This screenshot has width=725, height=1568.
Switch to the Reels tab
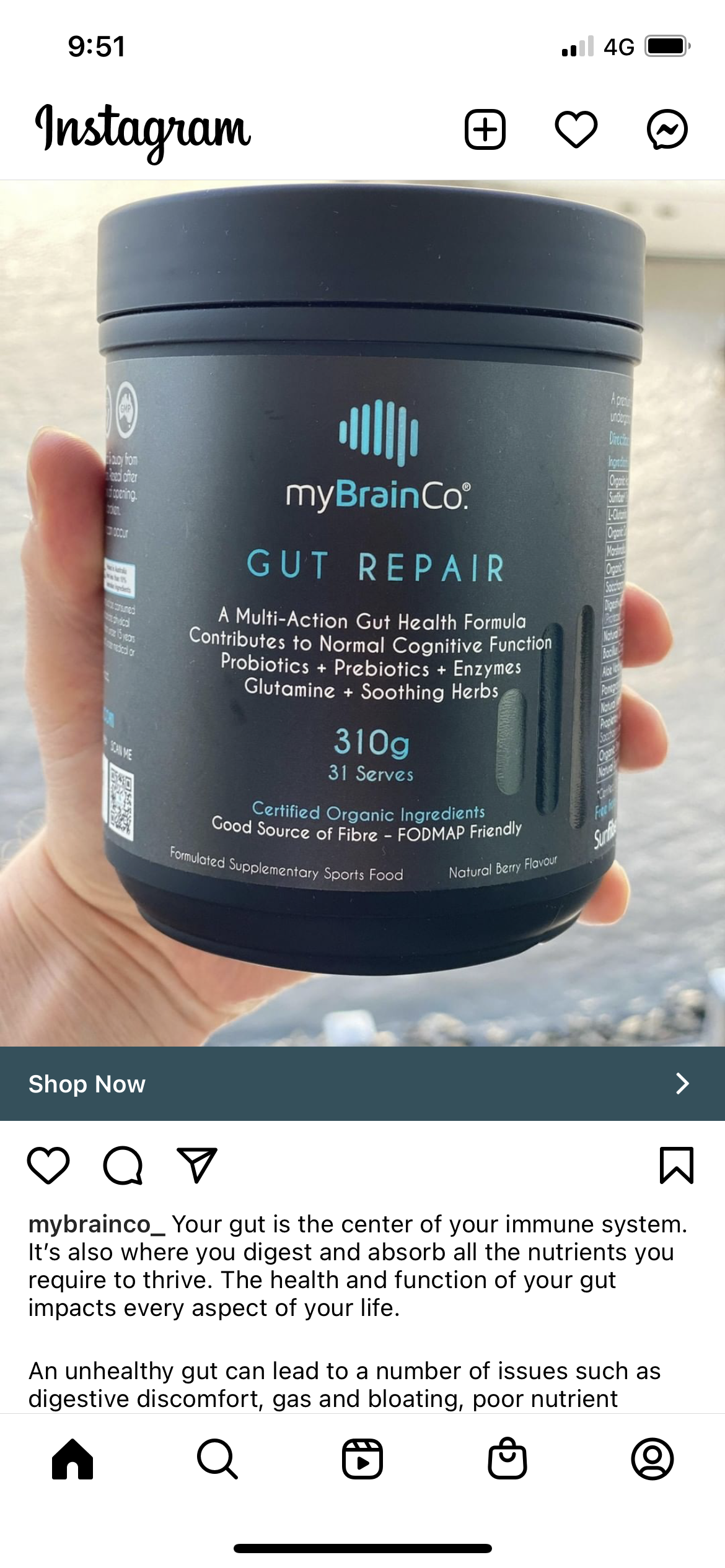(362, 1459)
